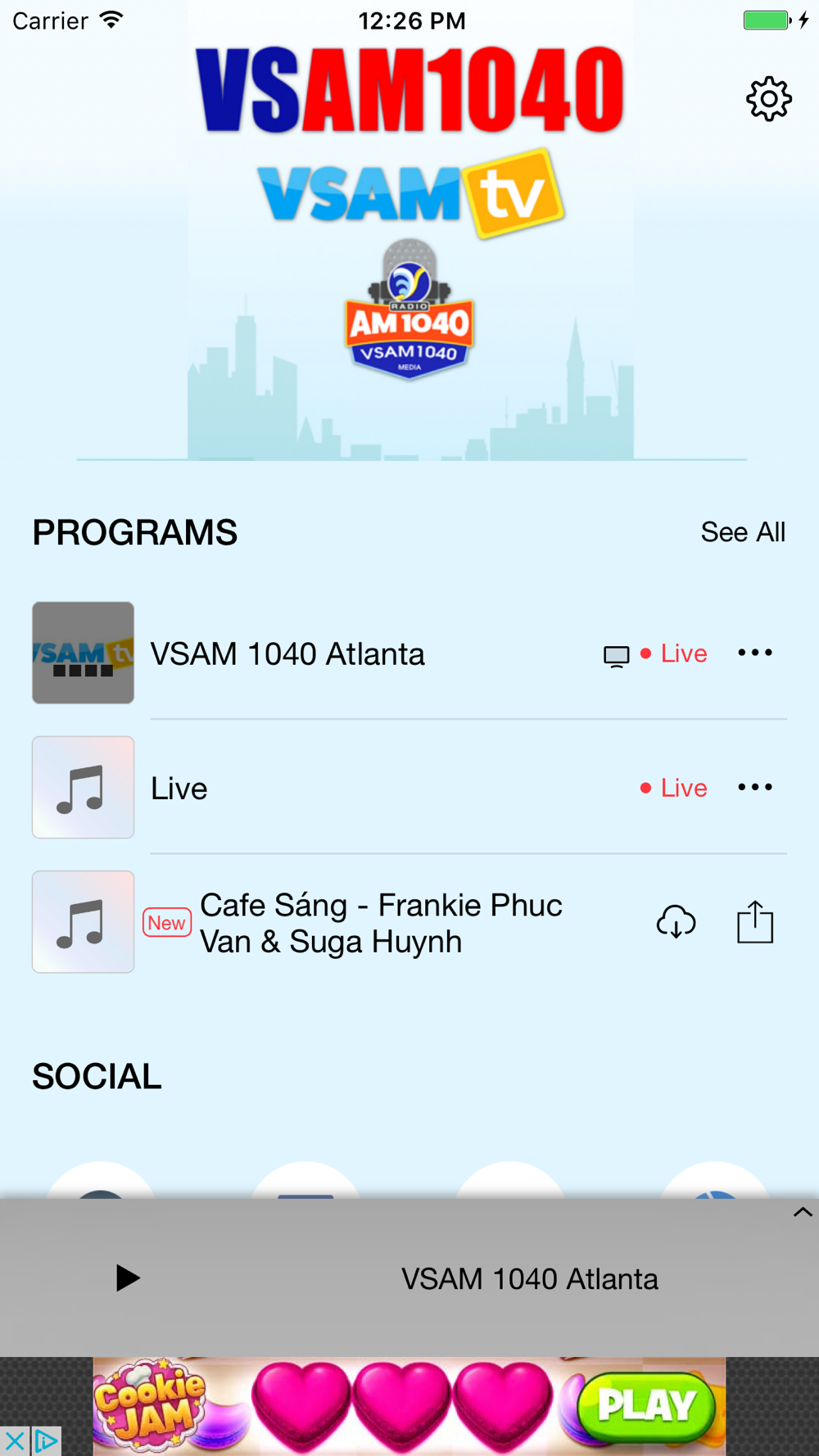
Task: Expand the mini player with the chevron
Action: pos(802,1212)
